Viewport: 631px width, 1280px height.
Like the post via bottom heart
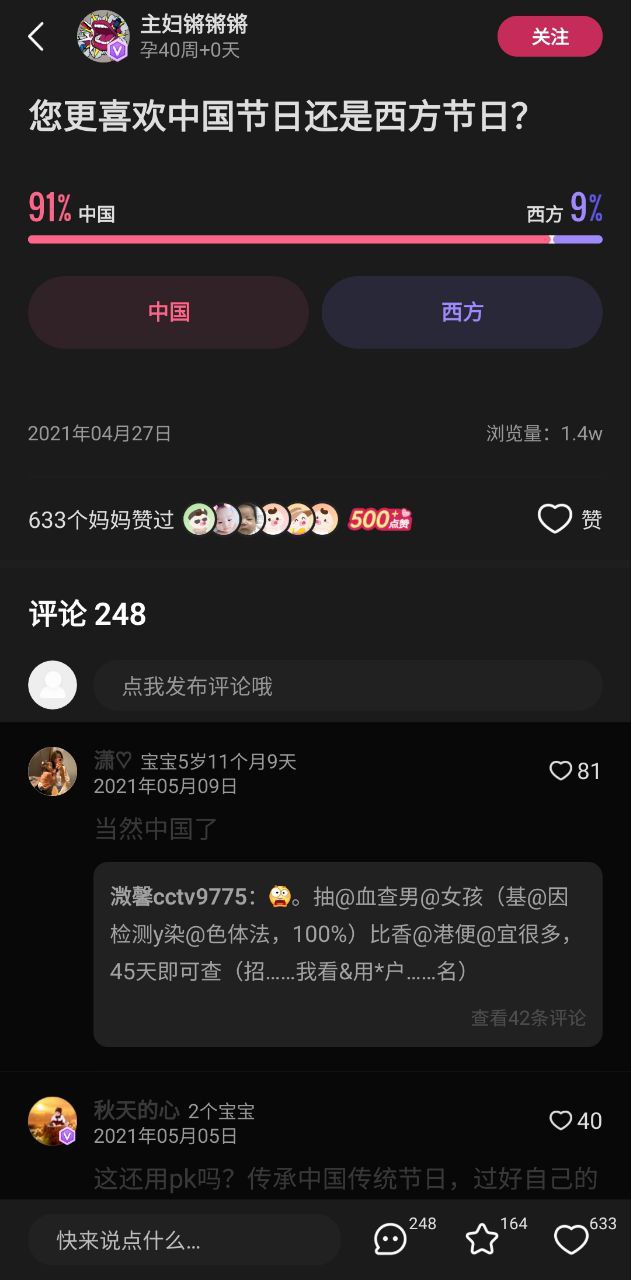coord(571,1240)
